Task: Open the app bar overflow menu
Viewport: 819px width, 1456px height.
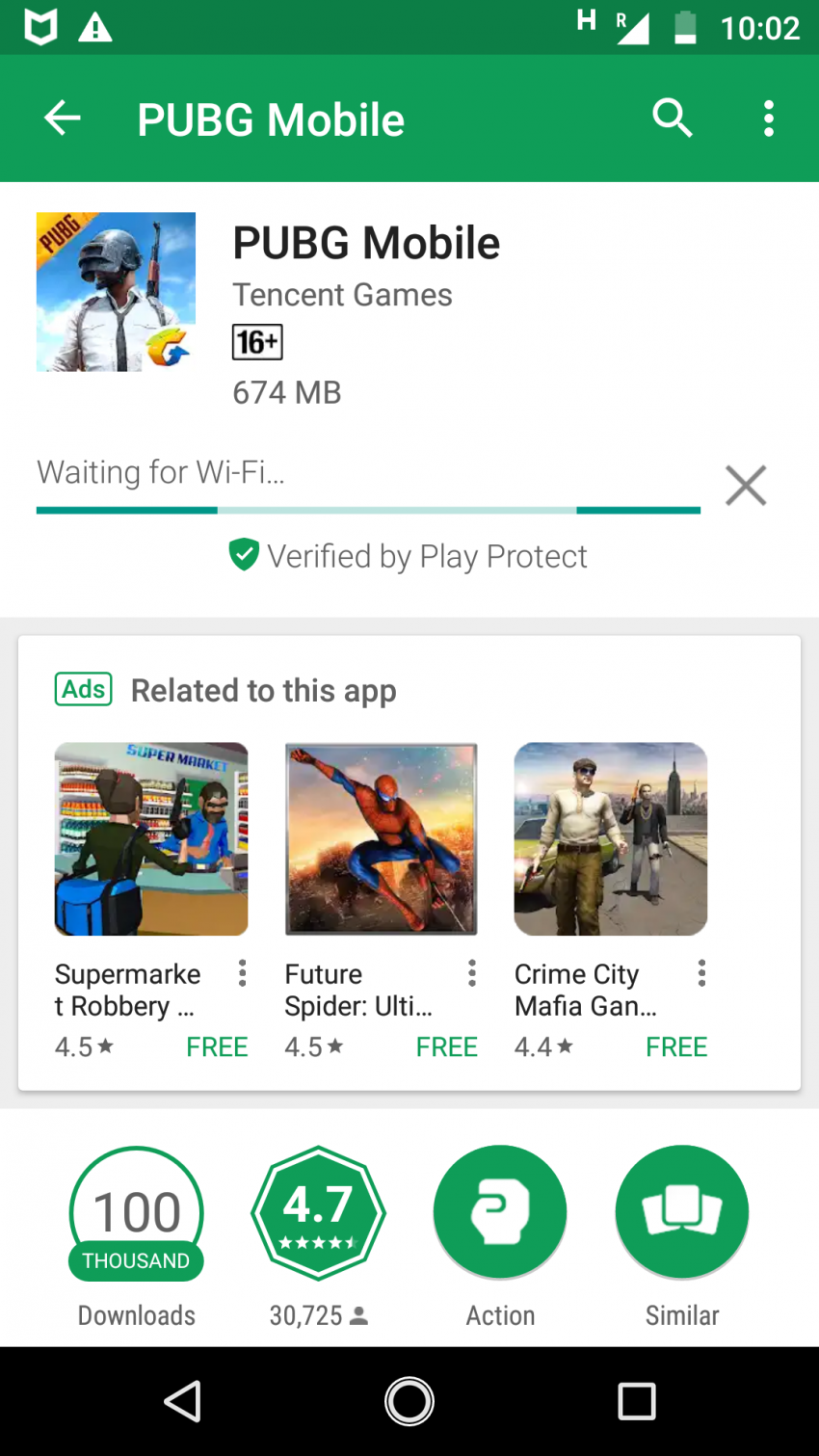Action: point(768,119)
